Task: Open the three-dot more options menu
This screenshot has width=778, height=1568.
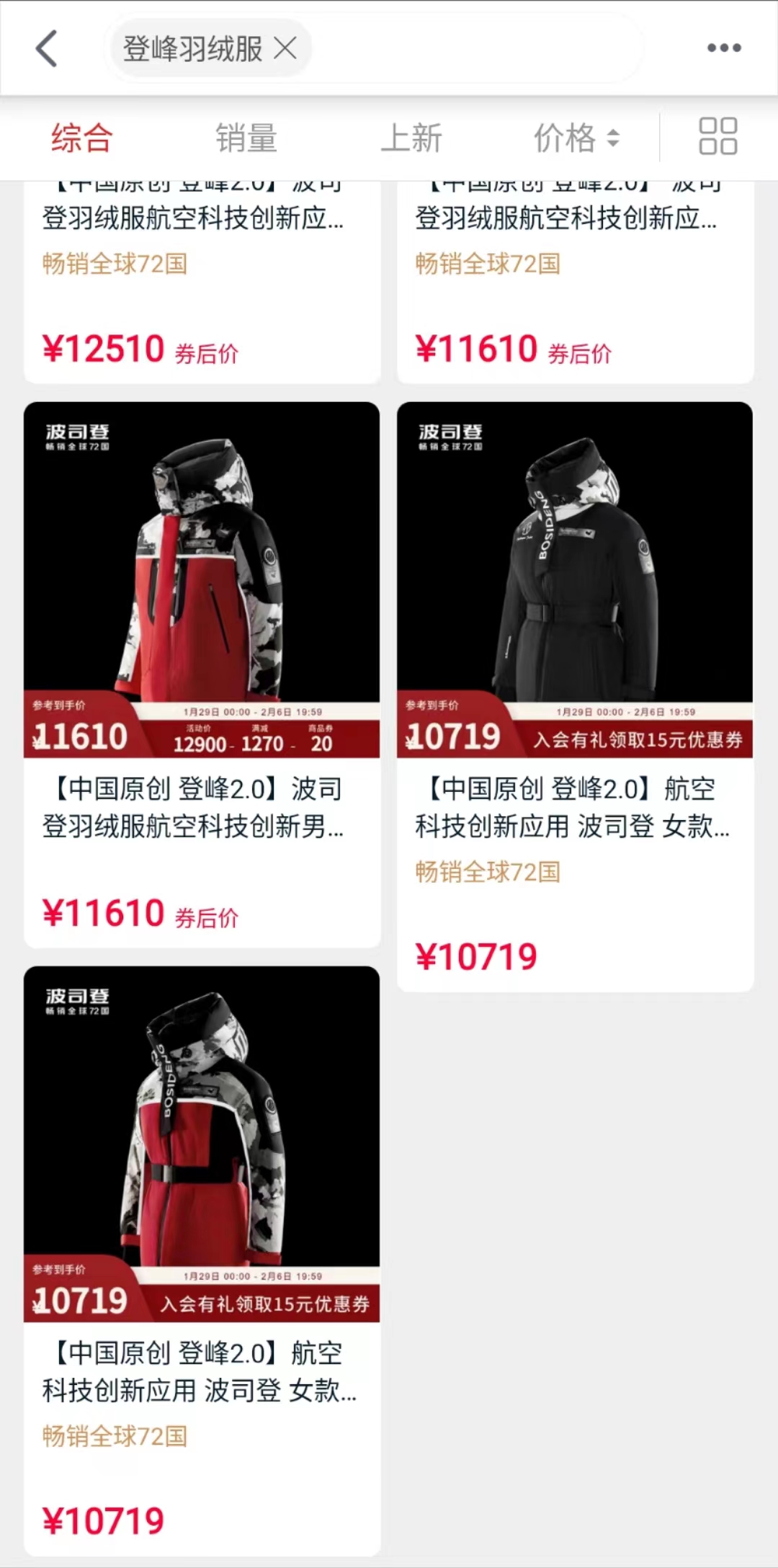Action: point(725,47)
